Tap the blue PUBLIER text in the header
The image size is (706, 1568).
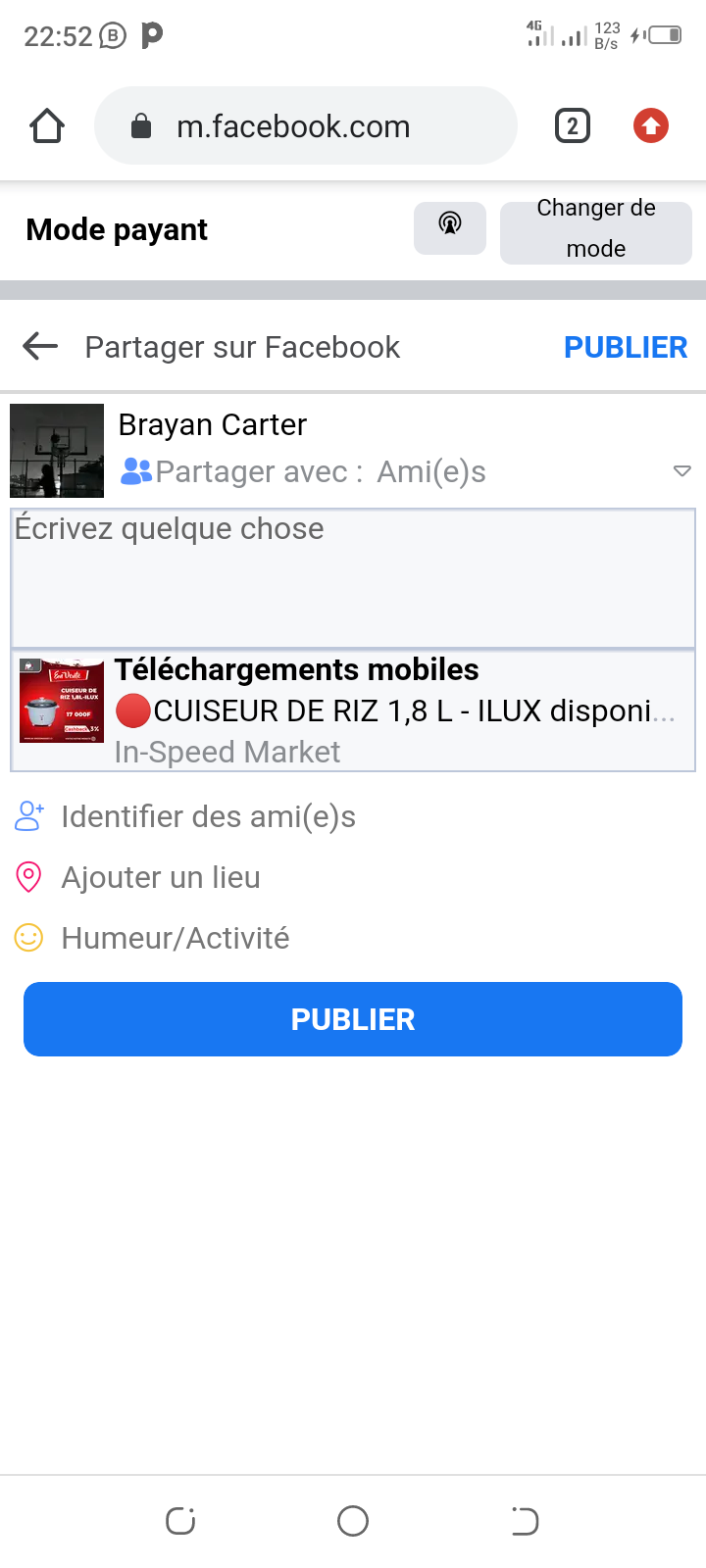pos(625,347)
